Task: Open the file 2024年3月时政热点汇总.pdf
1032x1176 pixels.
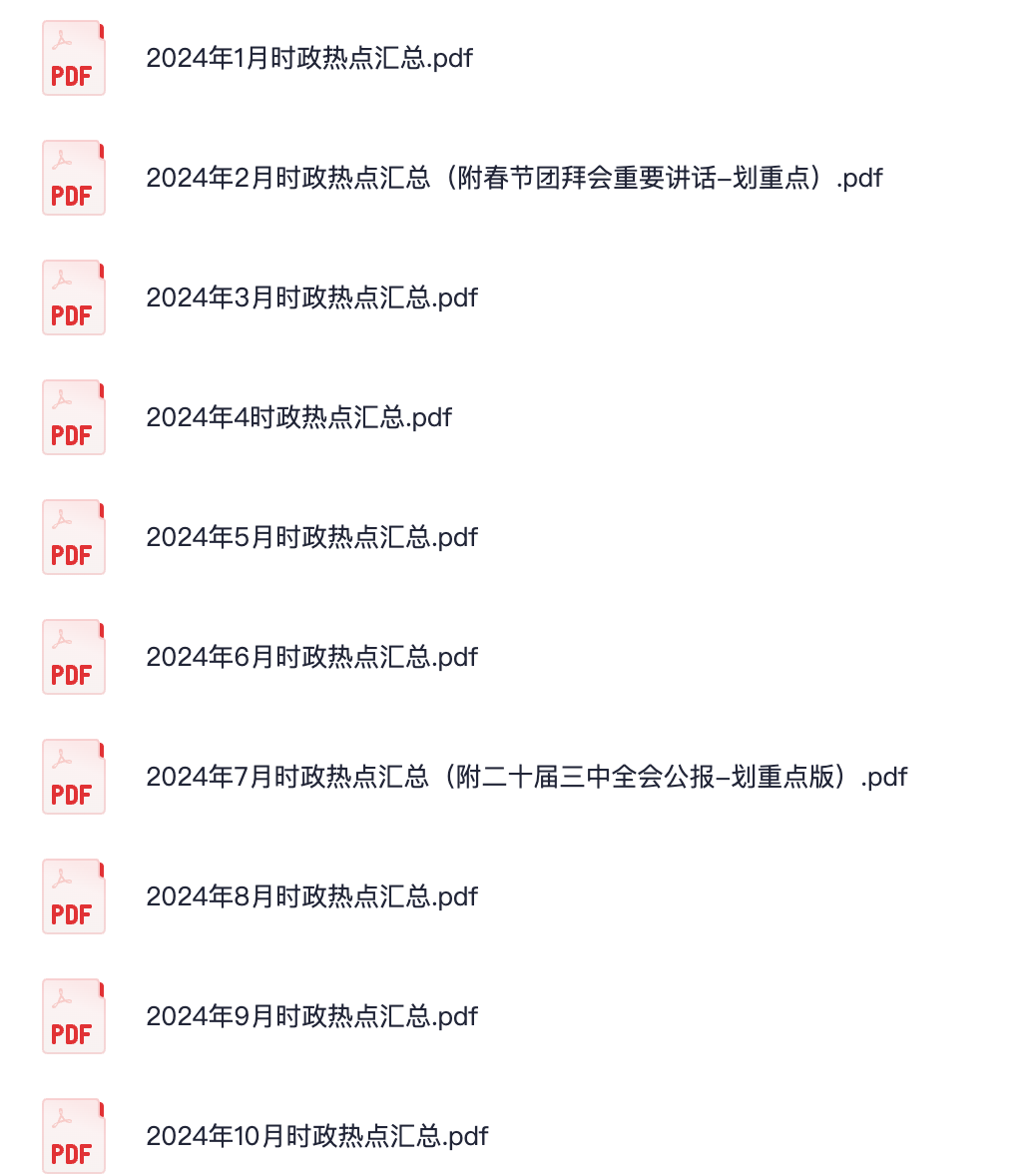Action: click(312, 297)
